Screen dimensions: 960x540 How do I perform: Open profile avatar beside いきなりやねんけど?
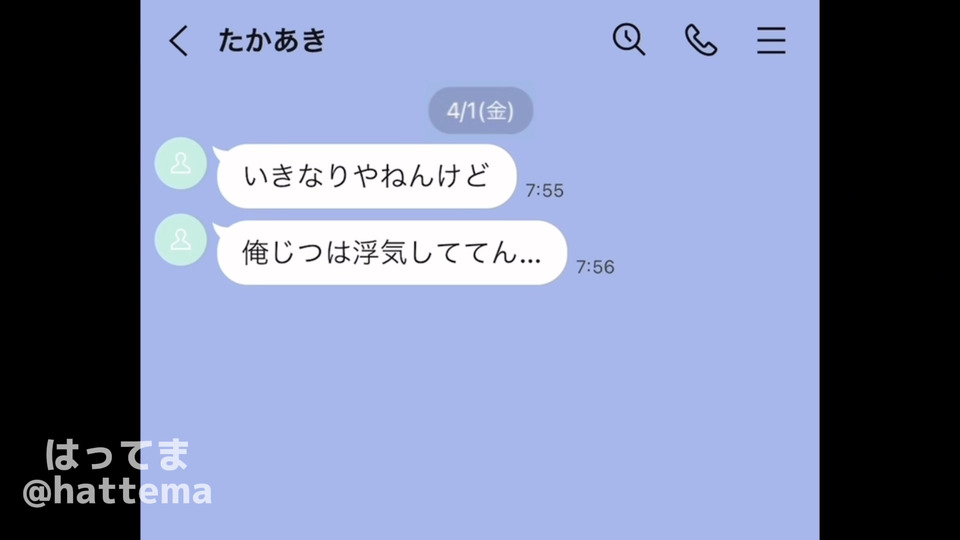pos(181,163)
